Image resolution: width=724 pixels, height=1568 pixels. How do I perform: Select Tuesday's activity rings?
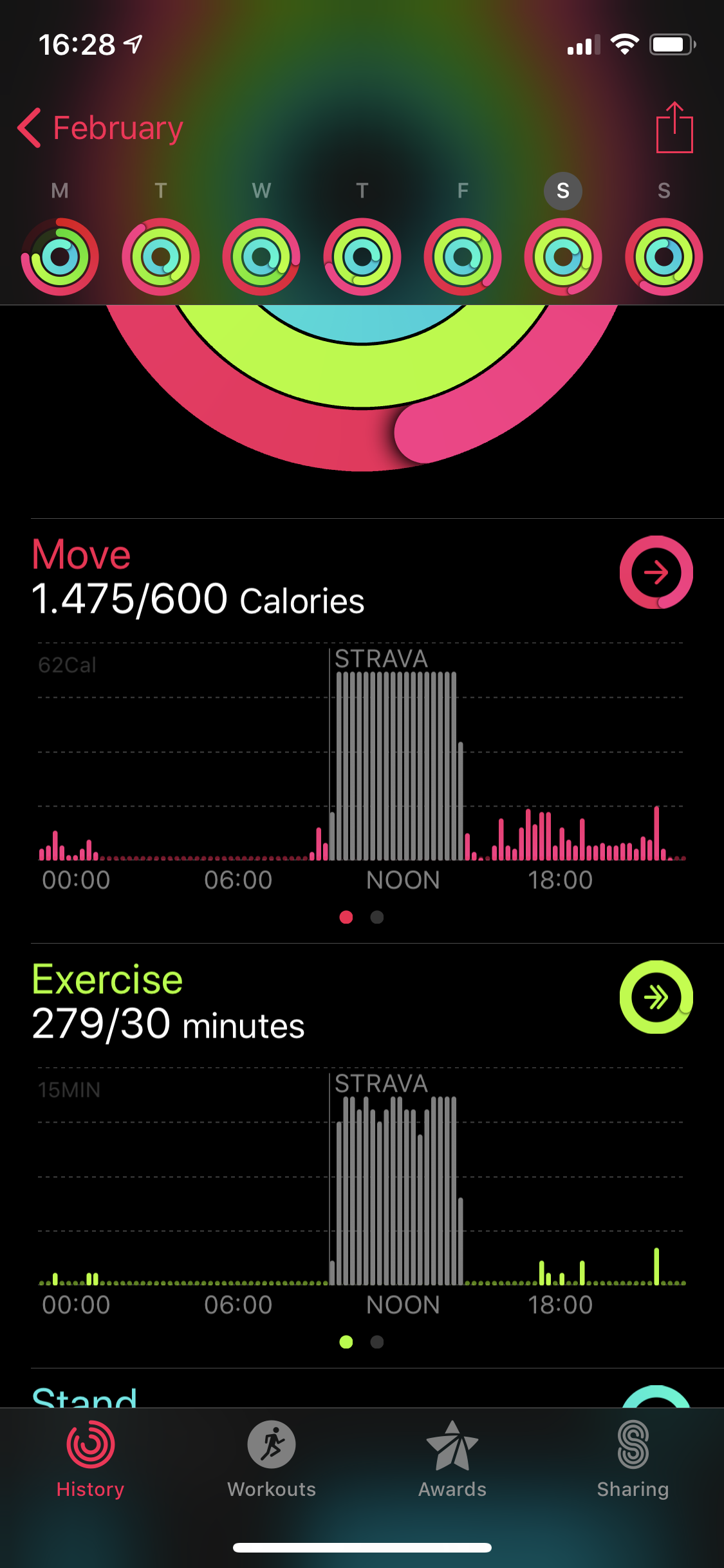[161, 257]
